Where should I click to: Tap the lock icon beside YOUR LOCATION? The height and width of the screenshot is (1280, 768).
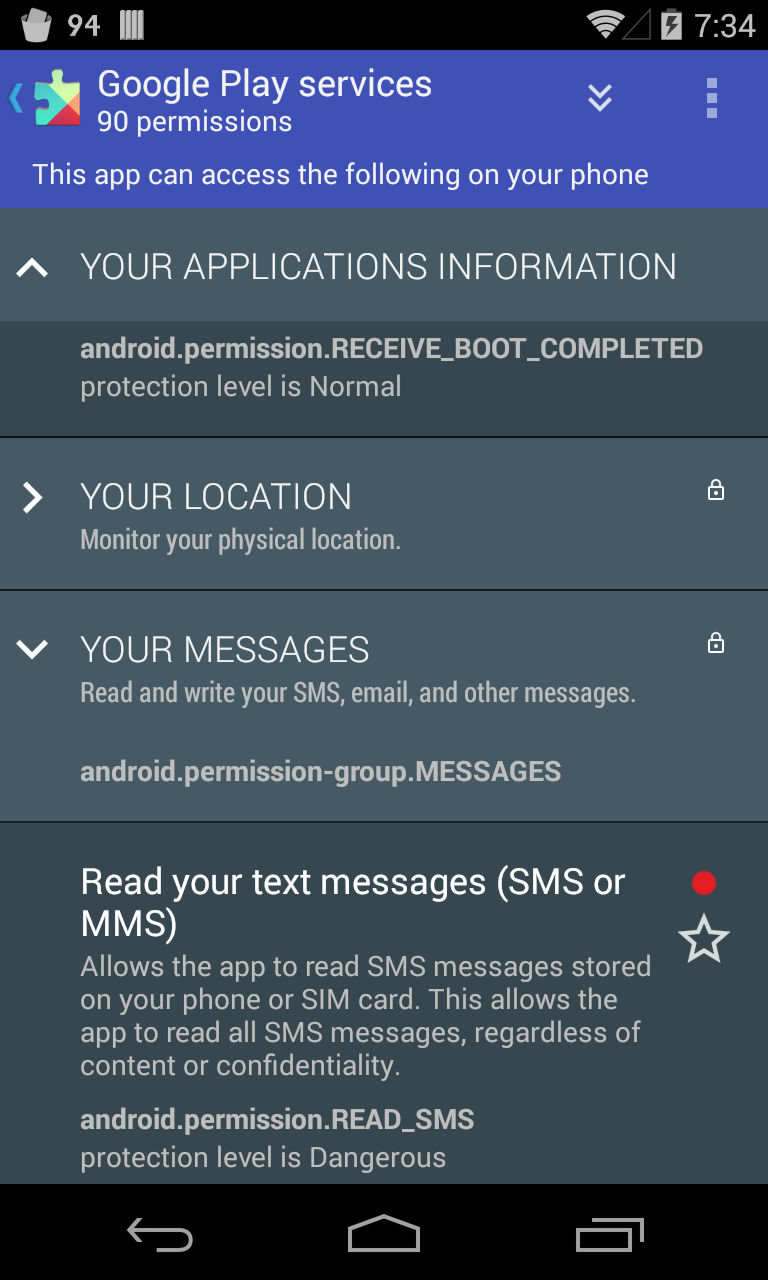716,490
